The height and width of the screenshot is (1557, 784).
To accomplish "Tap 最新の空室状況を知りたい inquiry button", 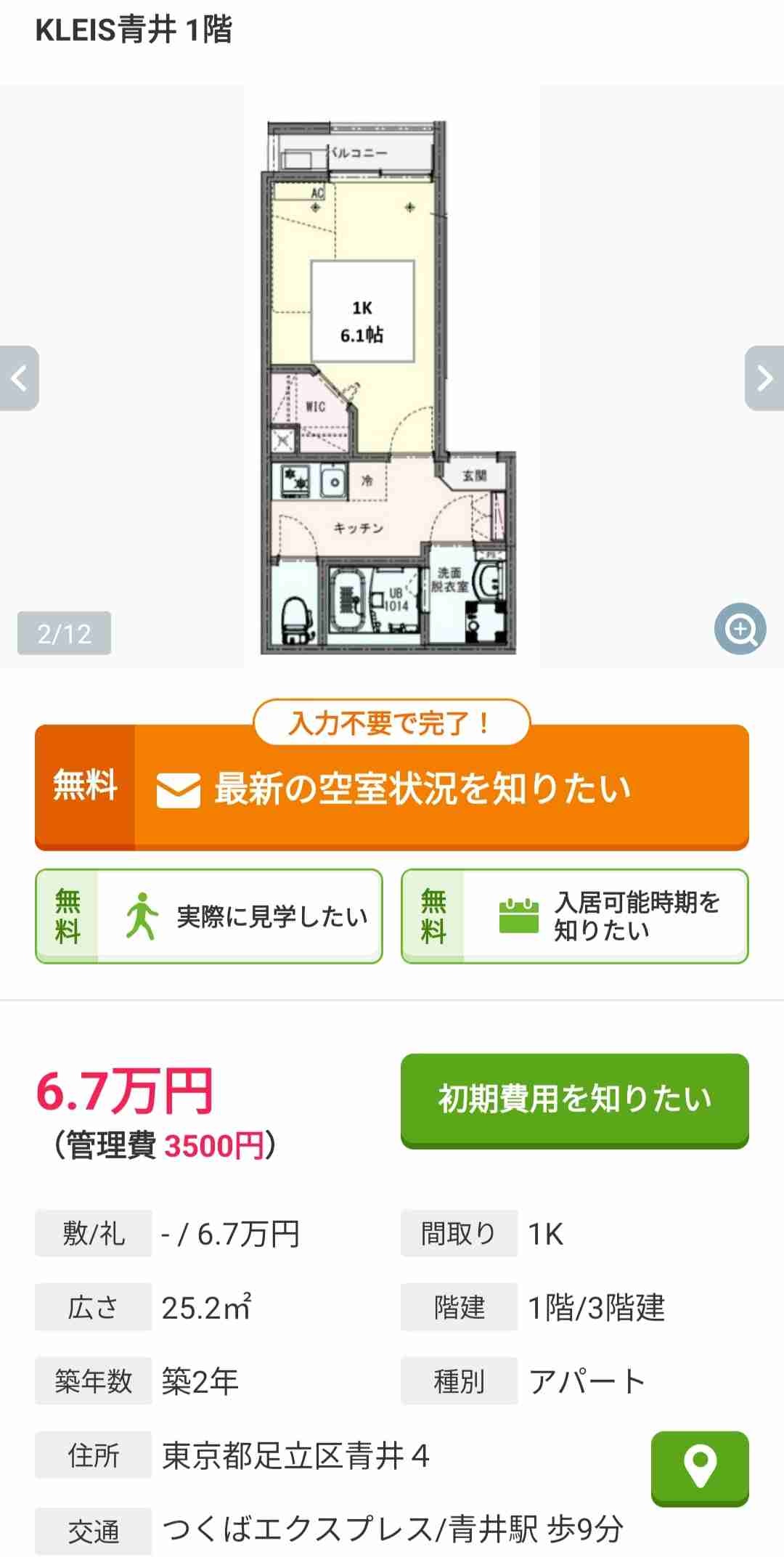I will click(x=392, y=788).
